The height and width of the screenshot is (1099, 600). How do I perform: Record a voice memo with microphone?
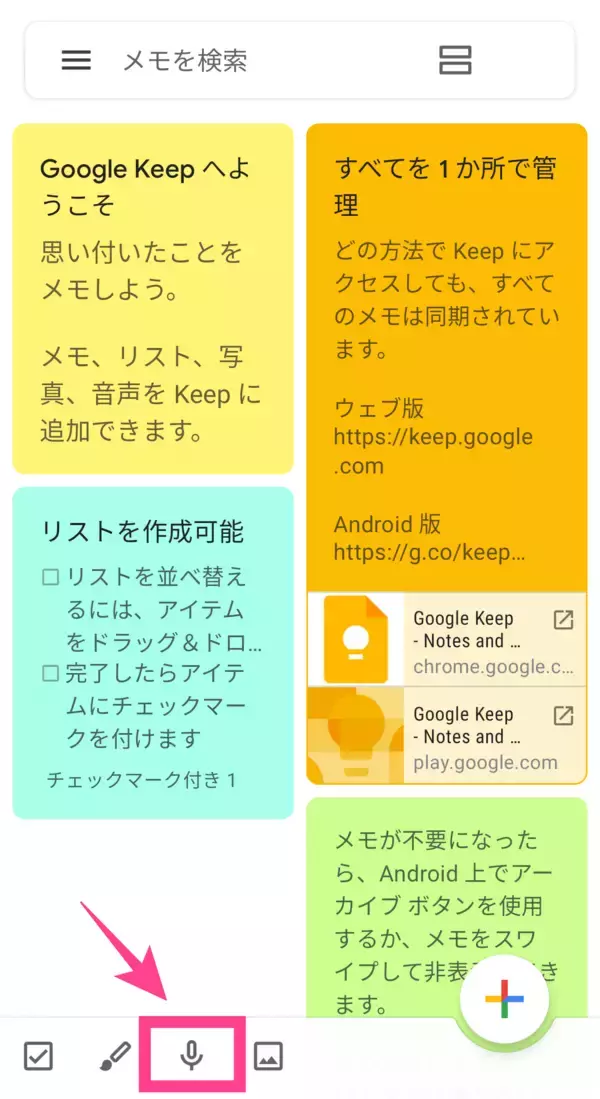(191, 1055)
